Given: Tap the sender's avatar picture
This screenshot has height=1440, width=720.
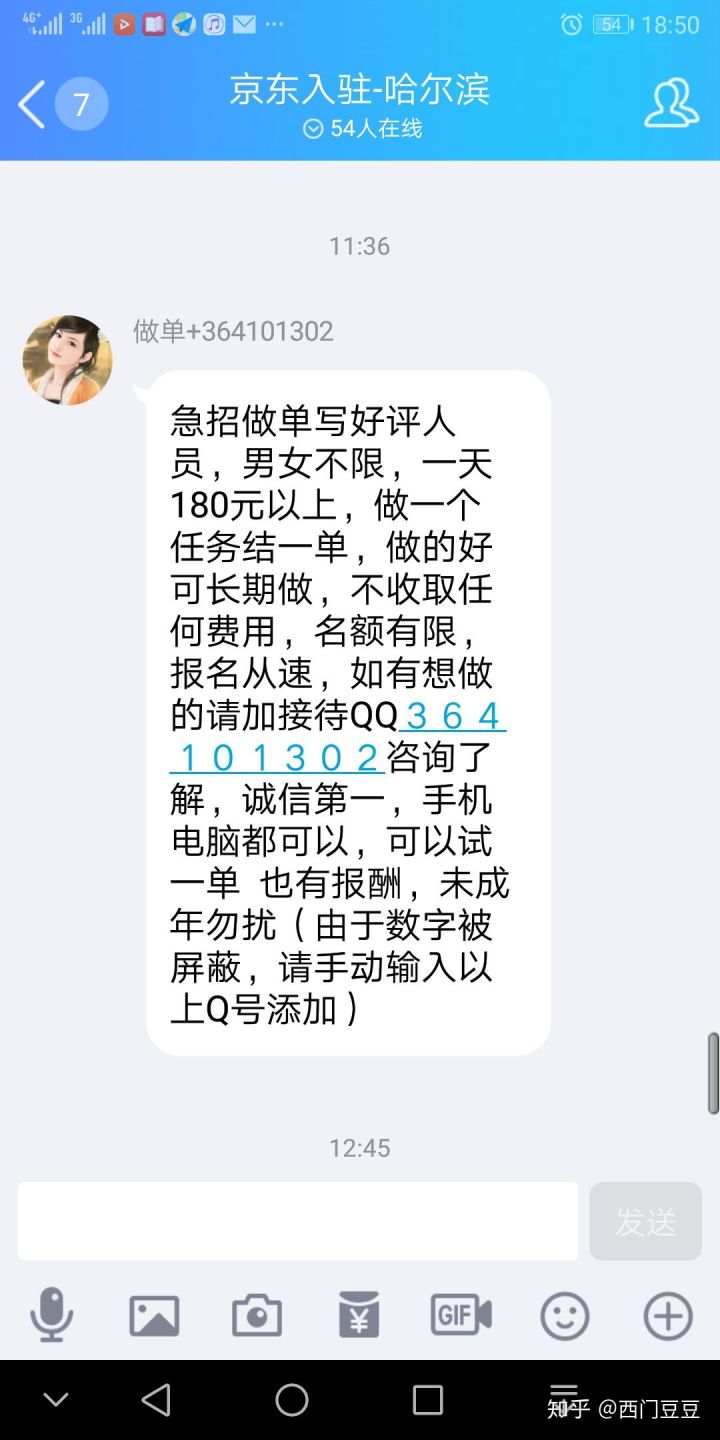Looking at the screenshot, I should point(67,360).
